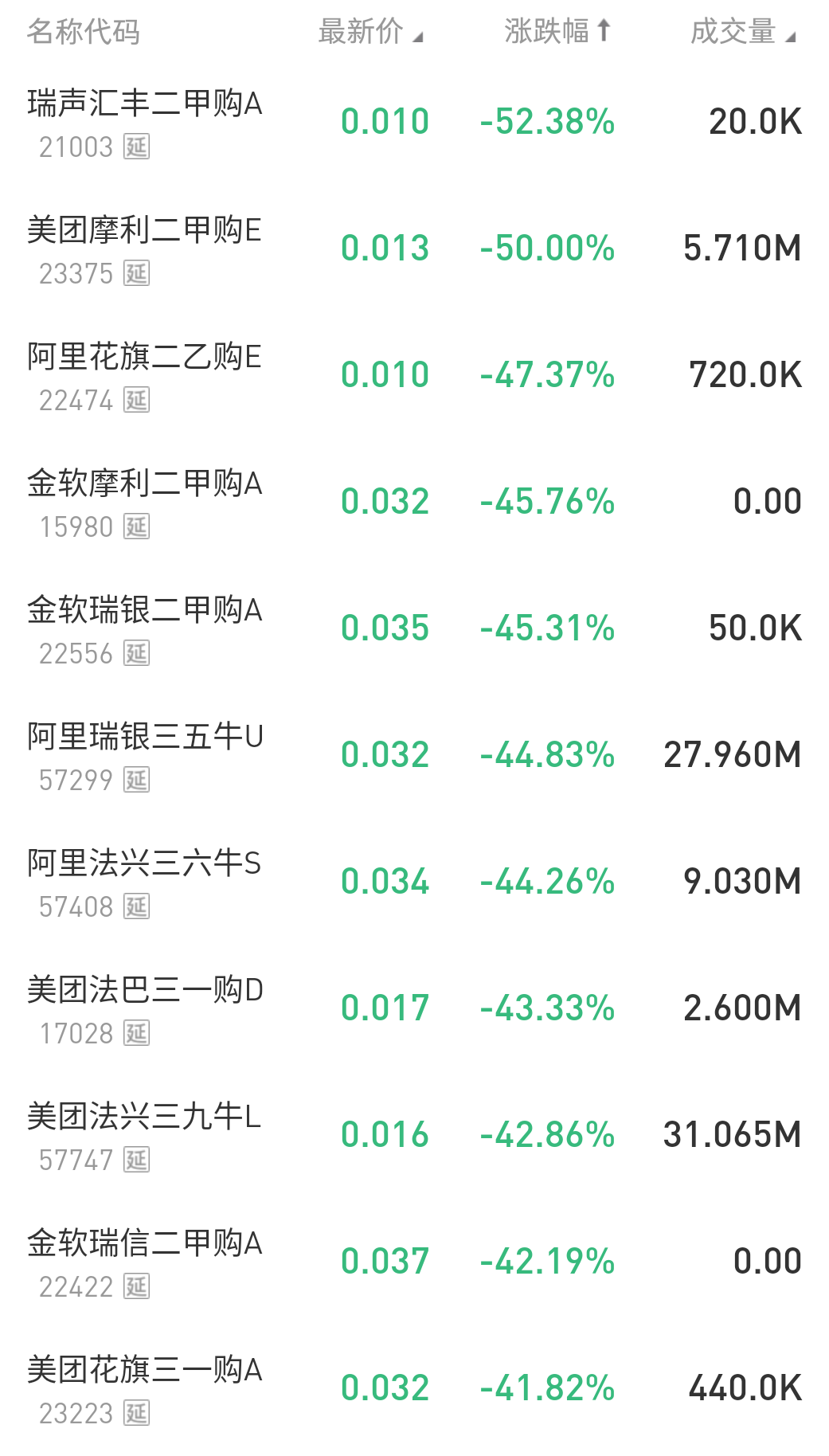Screen dimensions: 829x1456
Task: View 金软摩利二甲购A details 15980
Action: 414,502
